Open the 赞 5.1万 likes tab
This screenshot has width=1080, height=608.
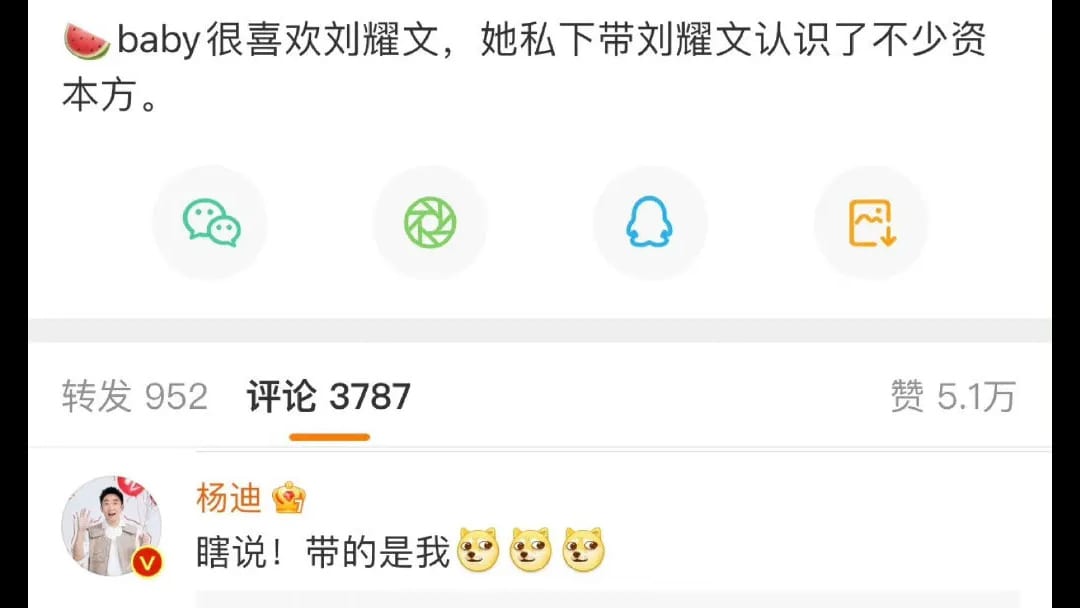click(952, 397)
